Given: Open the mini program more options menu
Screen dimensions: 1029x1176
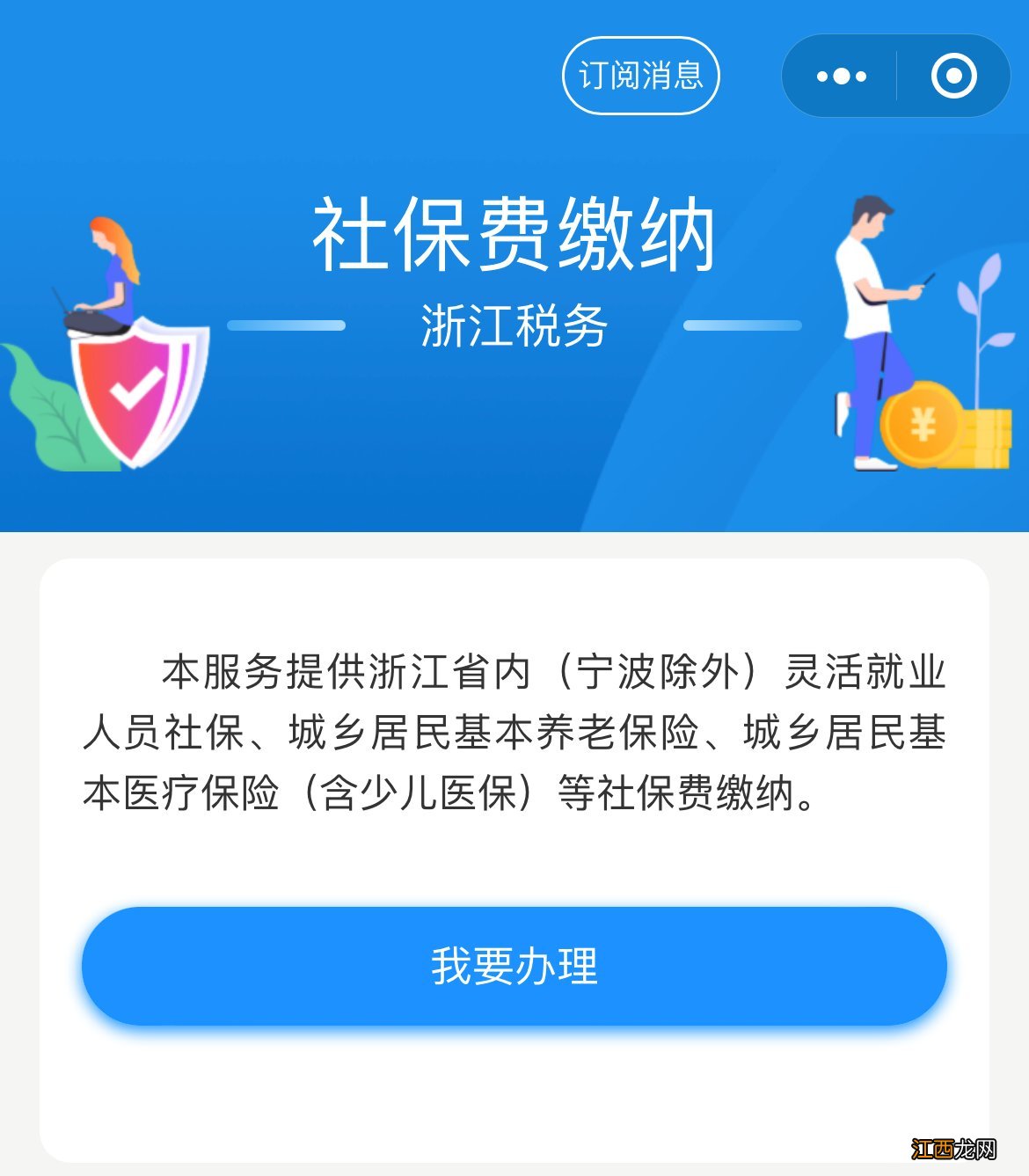Looking at the screenshot, I should click(x=838, y=77).
